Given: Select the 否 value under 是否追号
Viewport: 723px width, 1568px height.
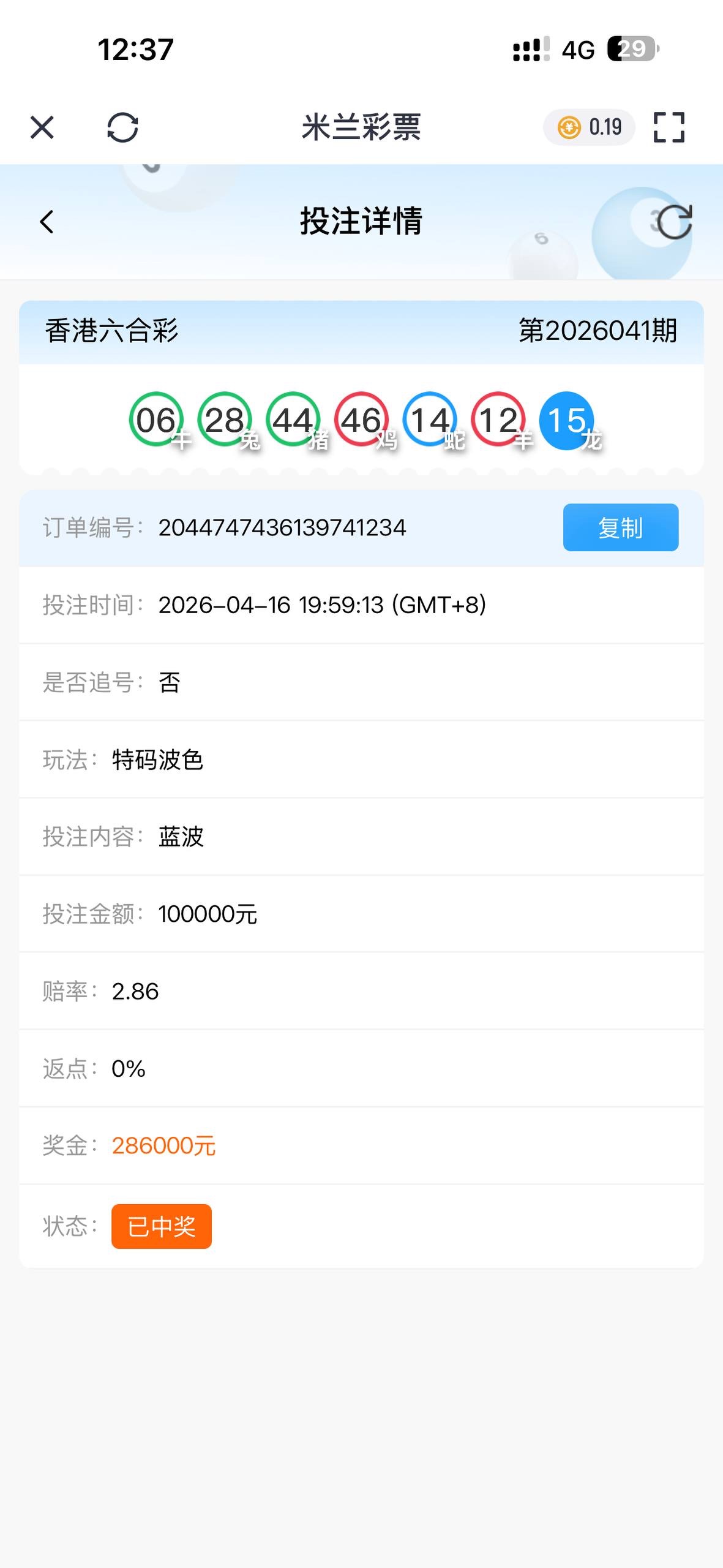Looking at the screenshot, I should click(168, 683).
